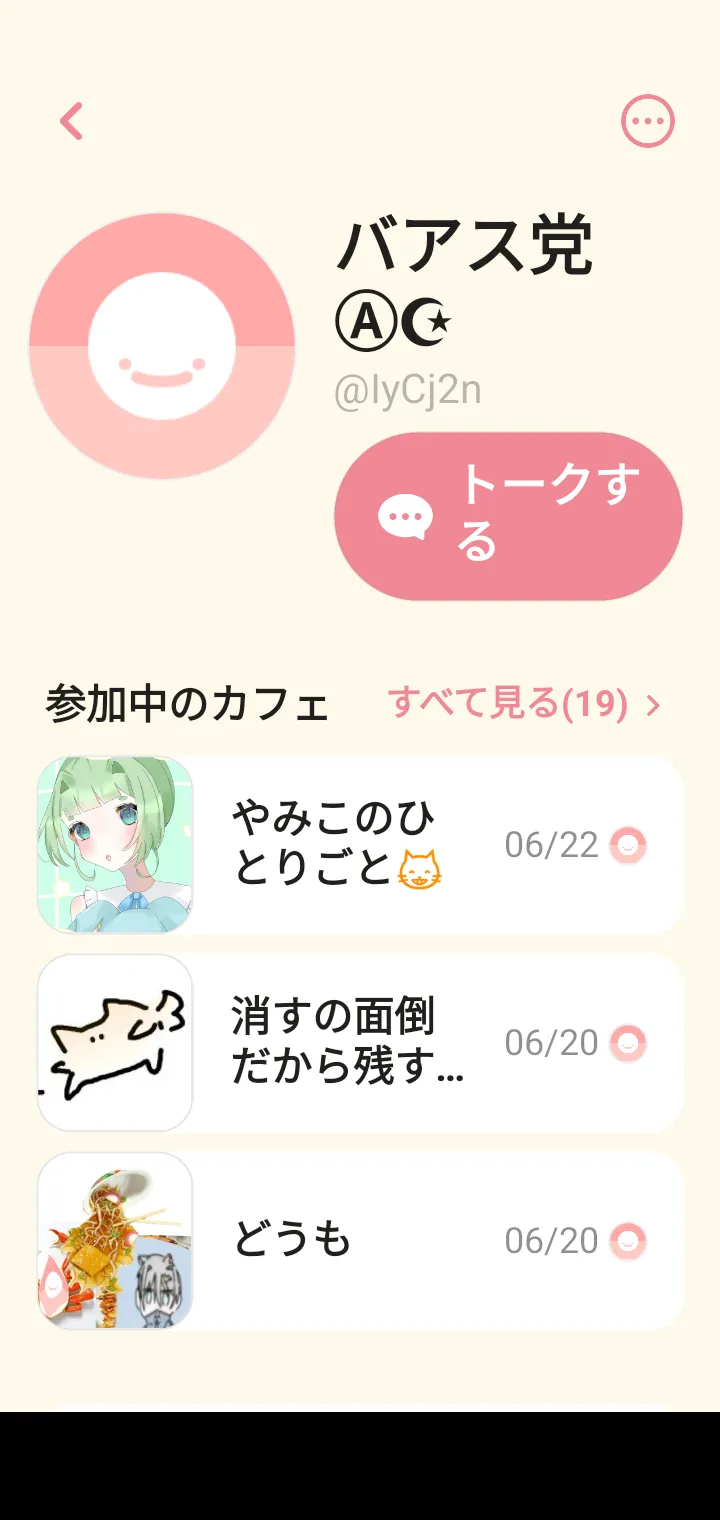View the user's profile avatar
The height and width of the screenshot is (1520, 720).
point(162,346)
